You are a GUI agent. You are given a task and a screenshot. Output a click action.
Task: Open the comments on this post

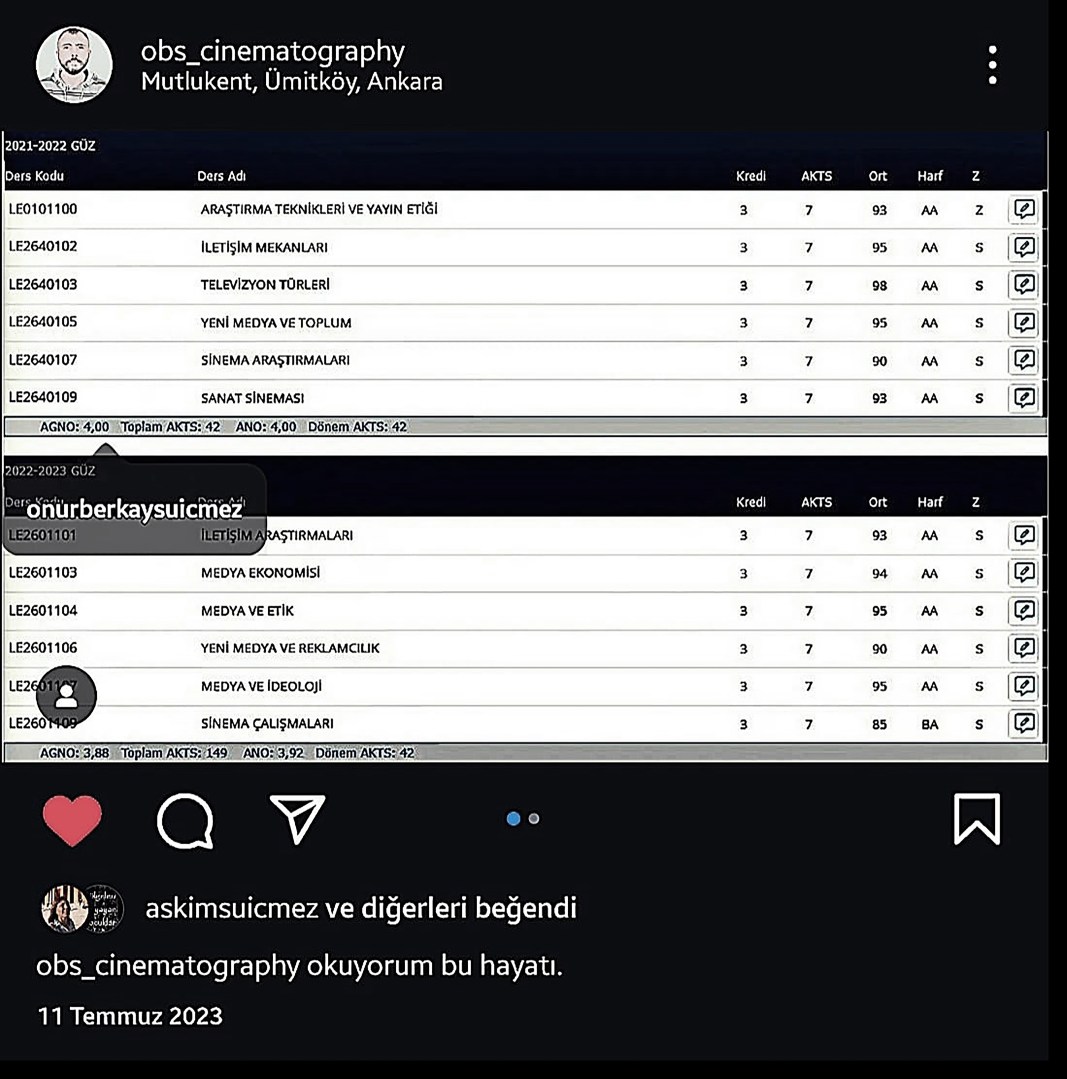[185, 820]
